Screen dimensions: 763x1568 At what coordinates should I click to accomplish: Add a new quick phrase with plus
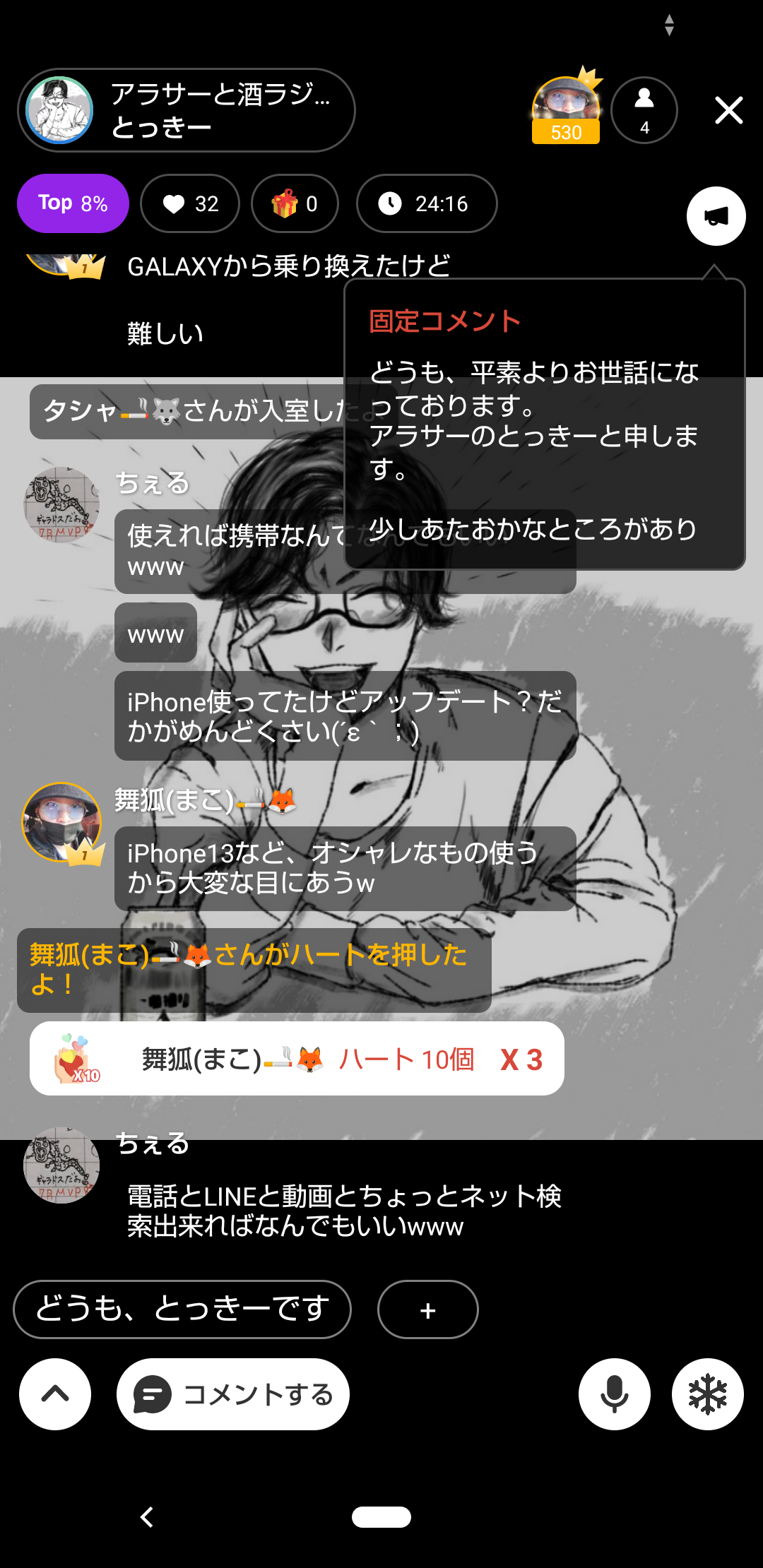pyautogui.click(x=428, y=1309)
